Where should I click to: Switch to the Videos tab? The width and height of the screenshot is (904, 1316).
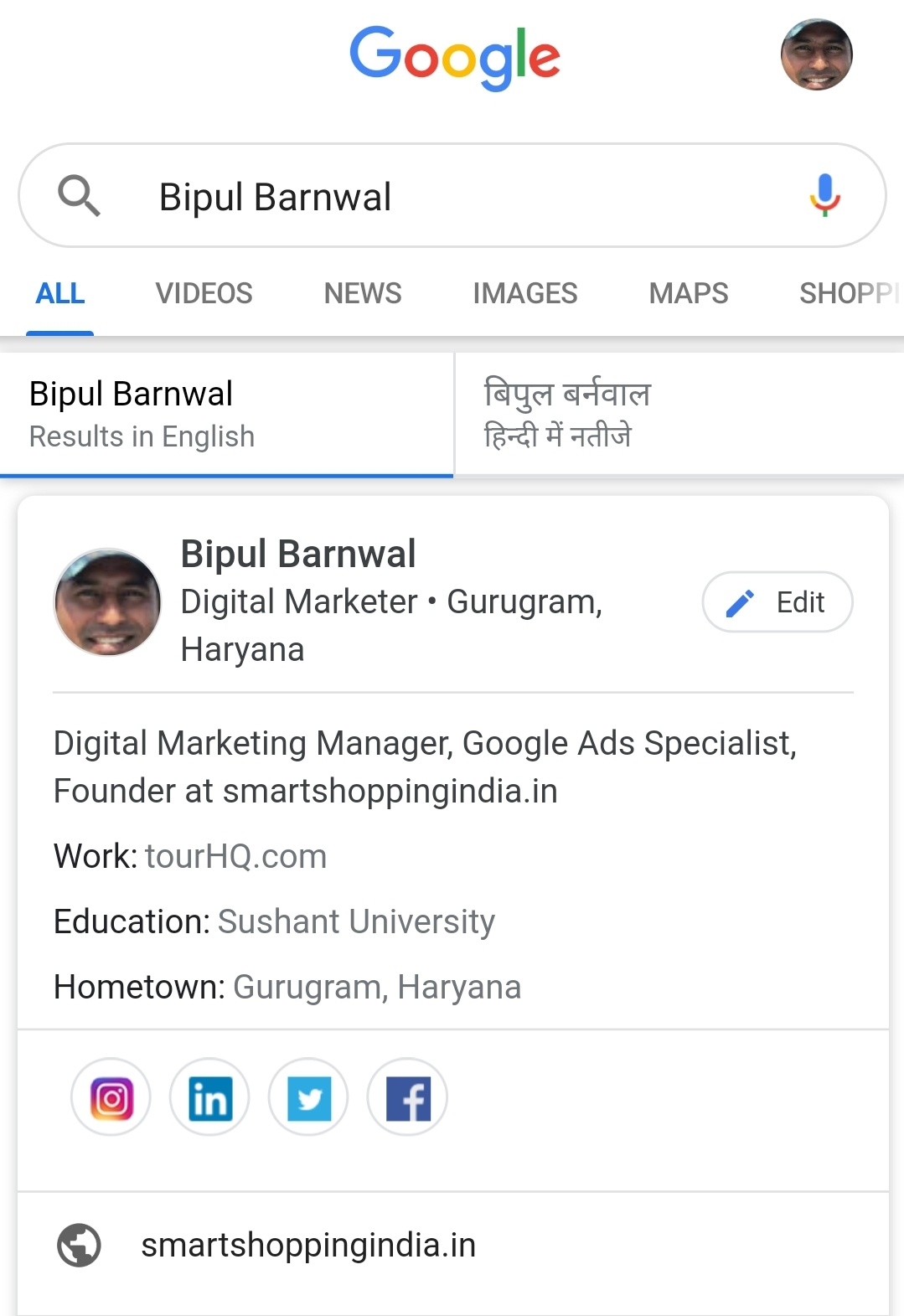pos(204,293)
